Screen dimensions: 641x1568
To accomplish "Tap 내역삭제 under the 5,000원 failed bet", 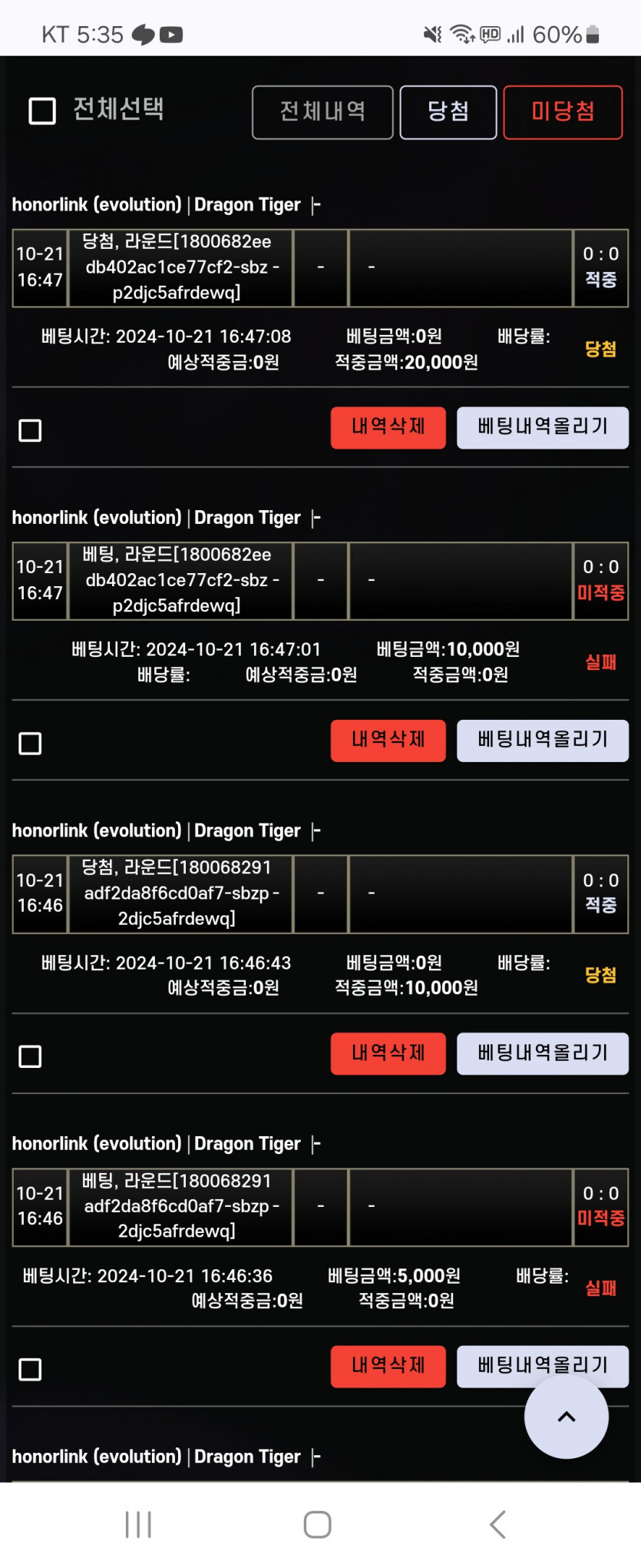I will (388, 1366).
